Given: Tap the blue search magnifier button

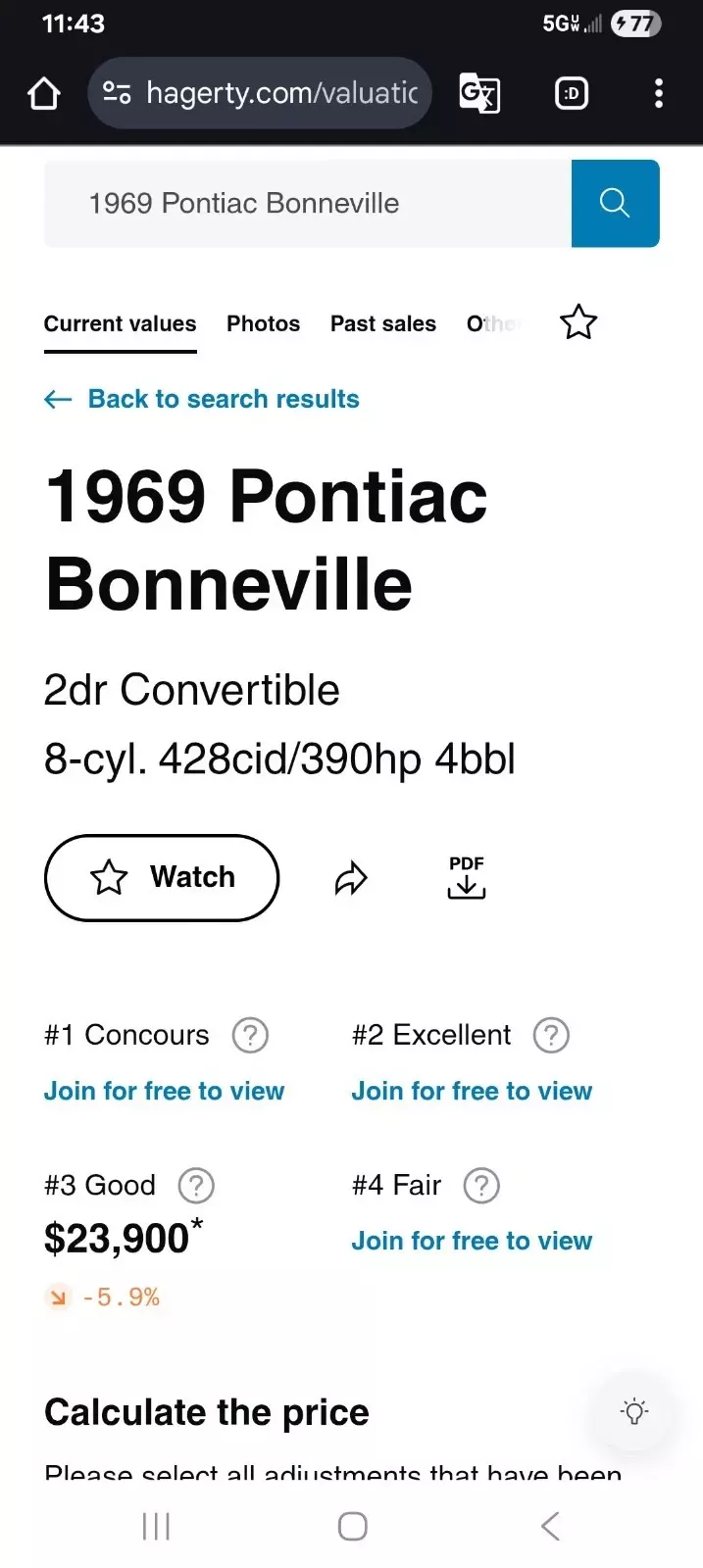Looking at the screenshot, I should click(615, 204).
